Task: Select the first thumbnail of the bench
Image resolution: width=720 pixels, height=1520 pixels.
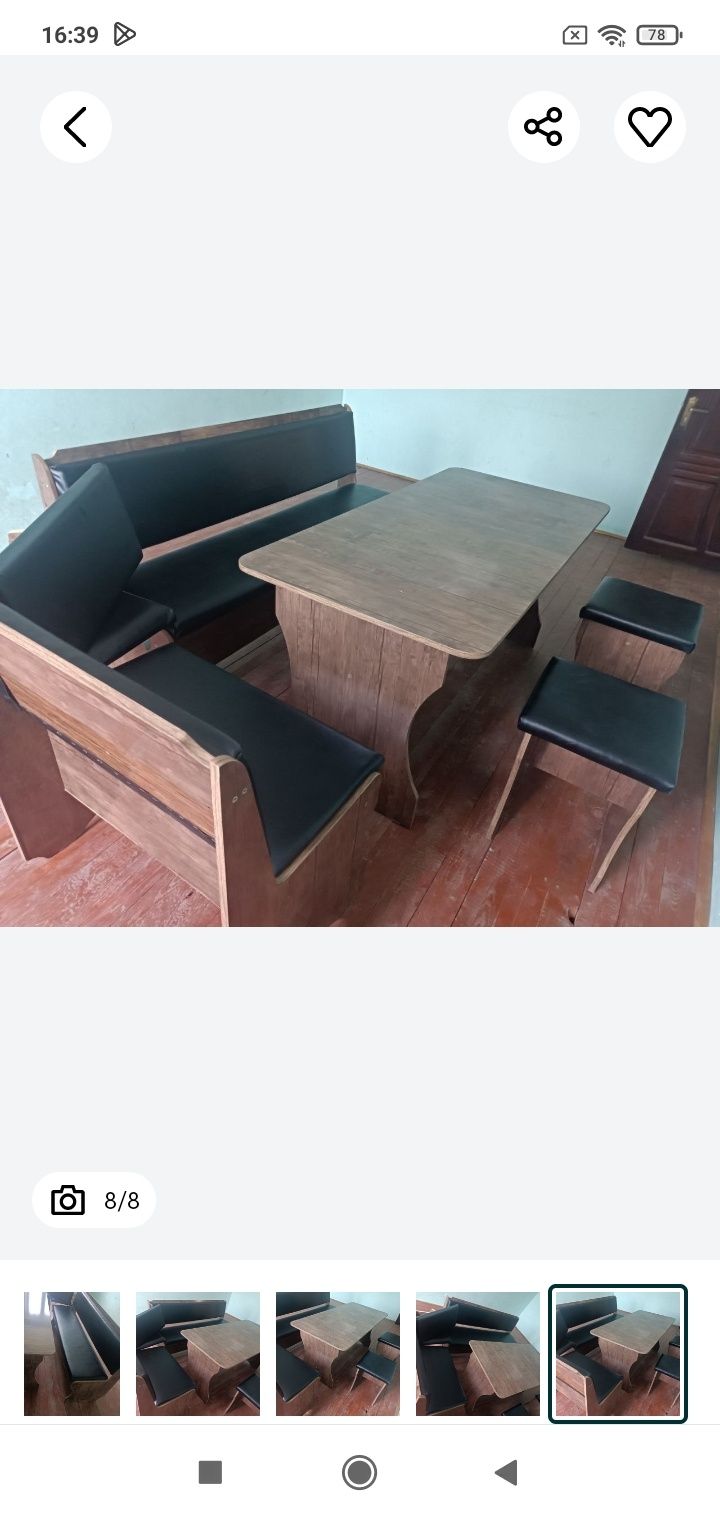Action: coord(72,1353)
